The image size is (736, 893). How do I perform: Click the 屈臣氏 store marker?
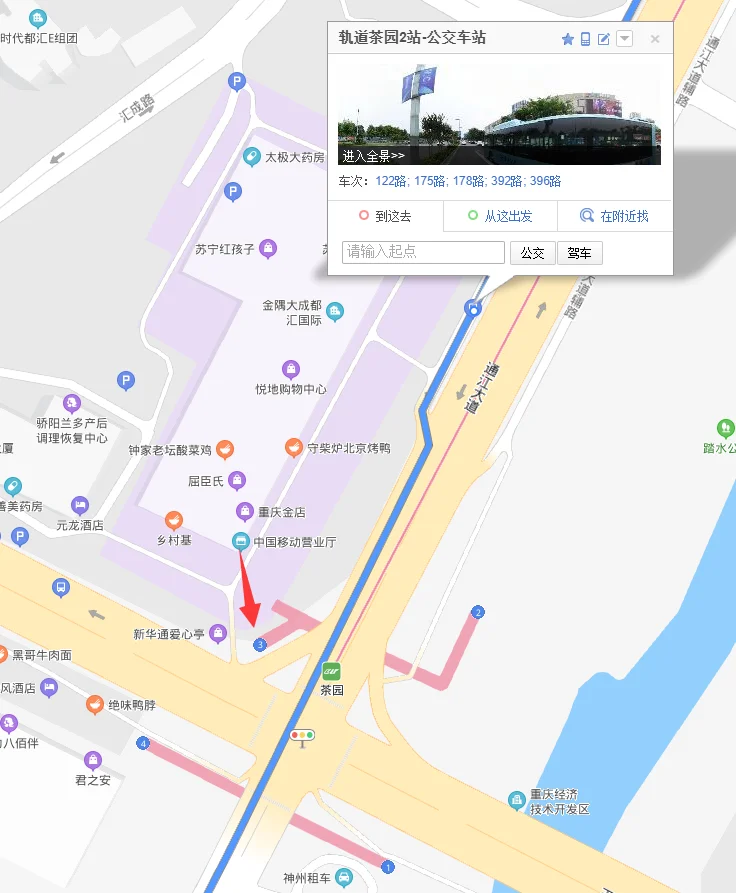click(x=236, y=481)
